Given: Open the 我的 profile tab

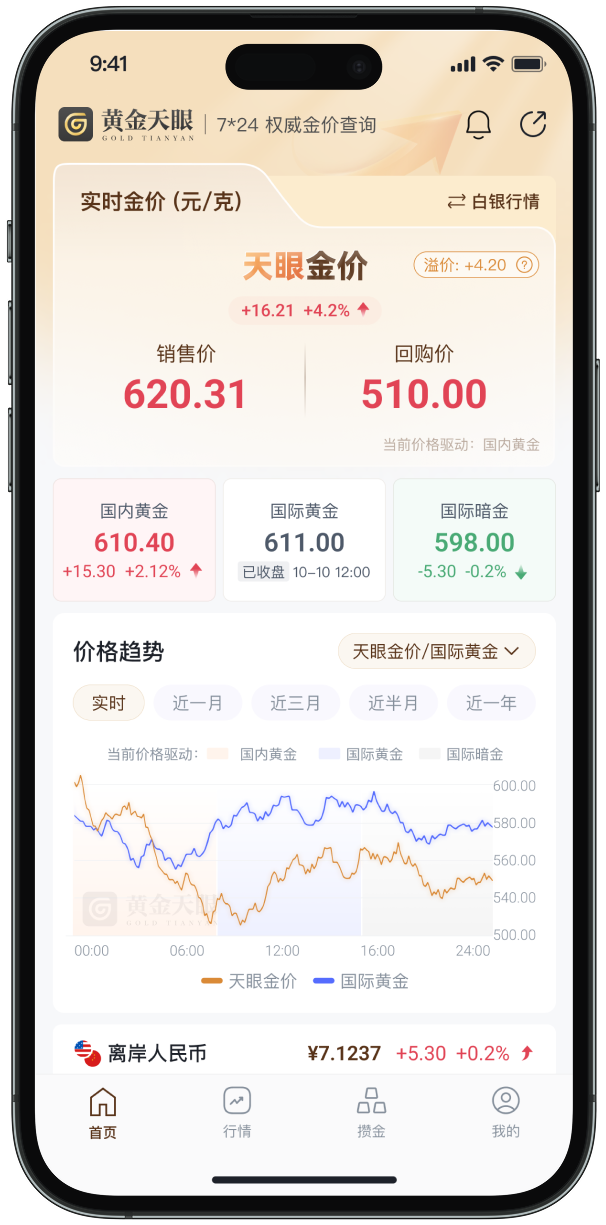Looking at the screenshot, I should pos(506,1113).
